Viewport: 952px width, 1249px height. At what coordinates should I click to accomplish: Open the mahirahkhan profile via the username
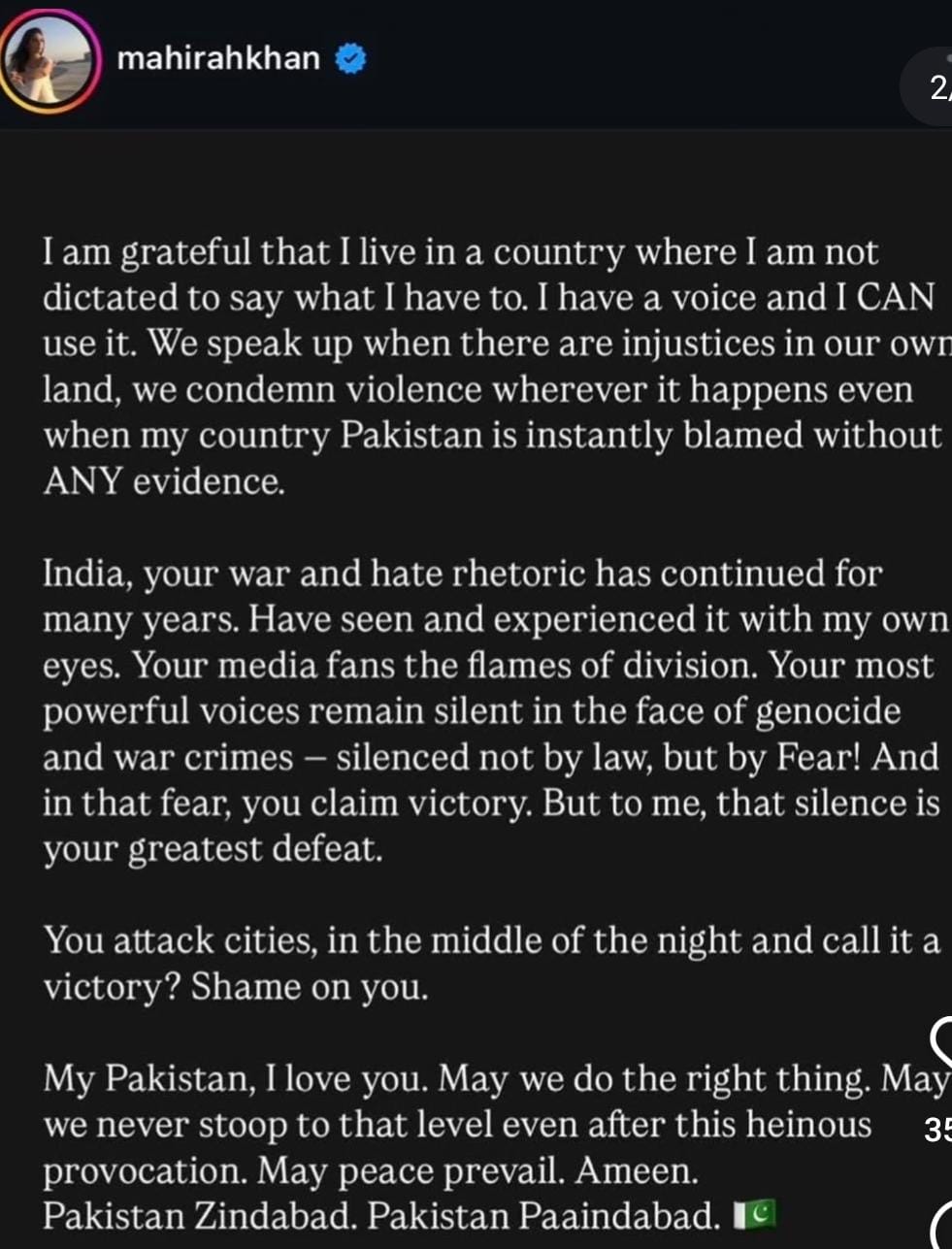click(x=217, y=58)
